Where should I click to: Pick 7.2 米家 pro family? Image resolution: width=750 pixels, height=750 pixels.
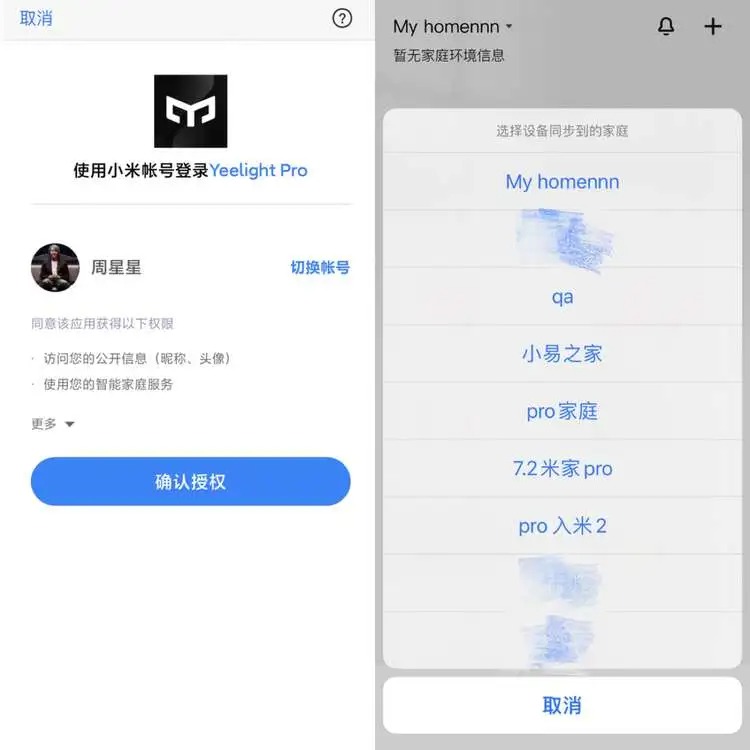click(x=562, y=469)
